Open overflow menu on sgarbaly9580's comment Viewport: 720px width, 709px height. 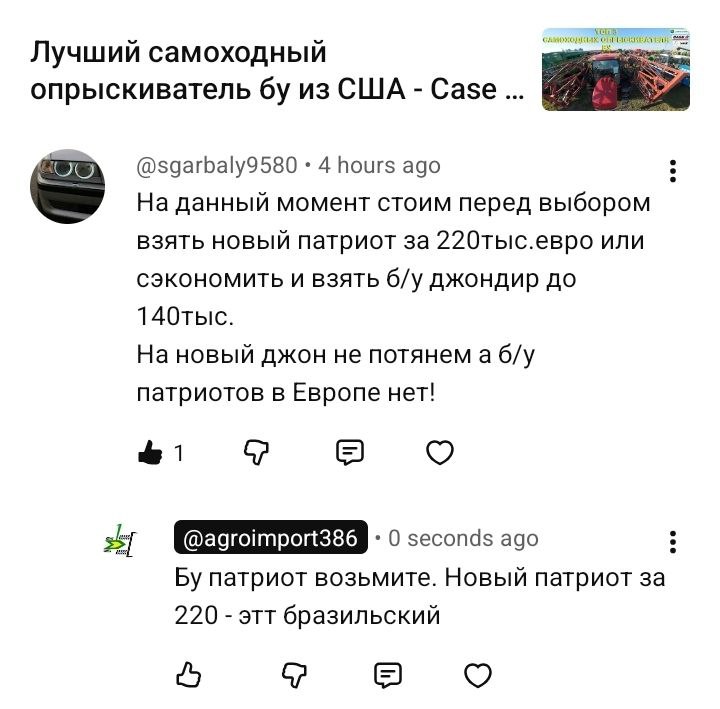673,170
